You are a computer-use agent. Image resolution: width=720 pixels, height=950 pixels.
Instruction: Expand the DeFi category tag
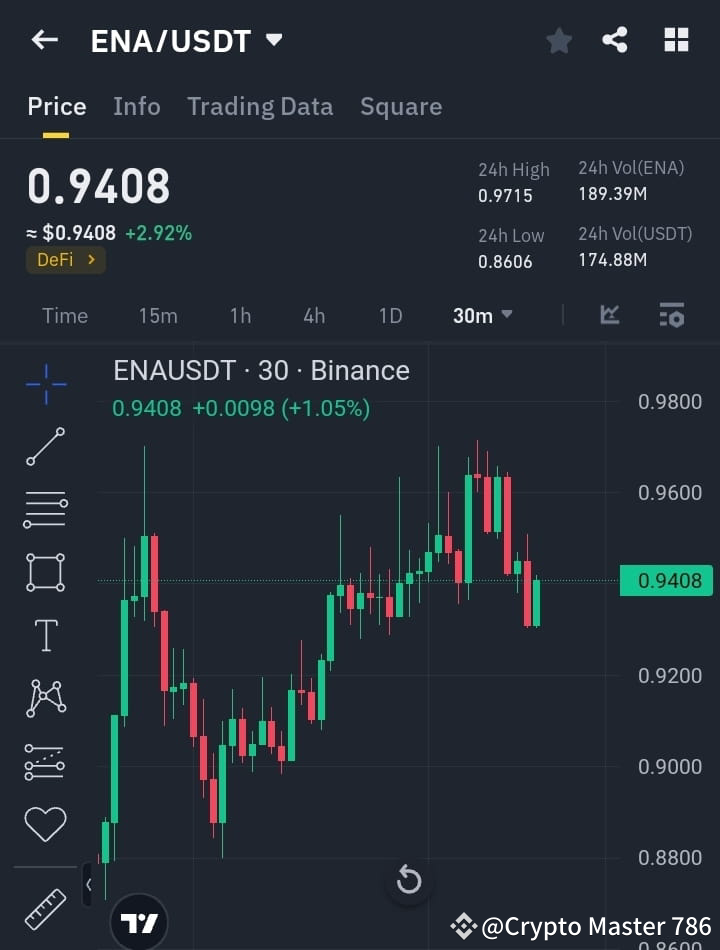pos(65,259)
